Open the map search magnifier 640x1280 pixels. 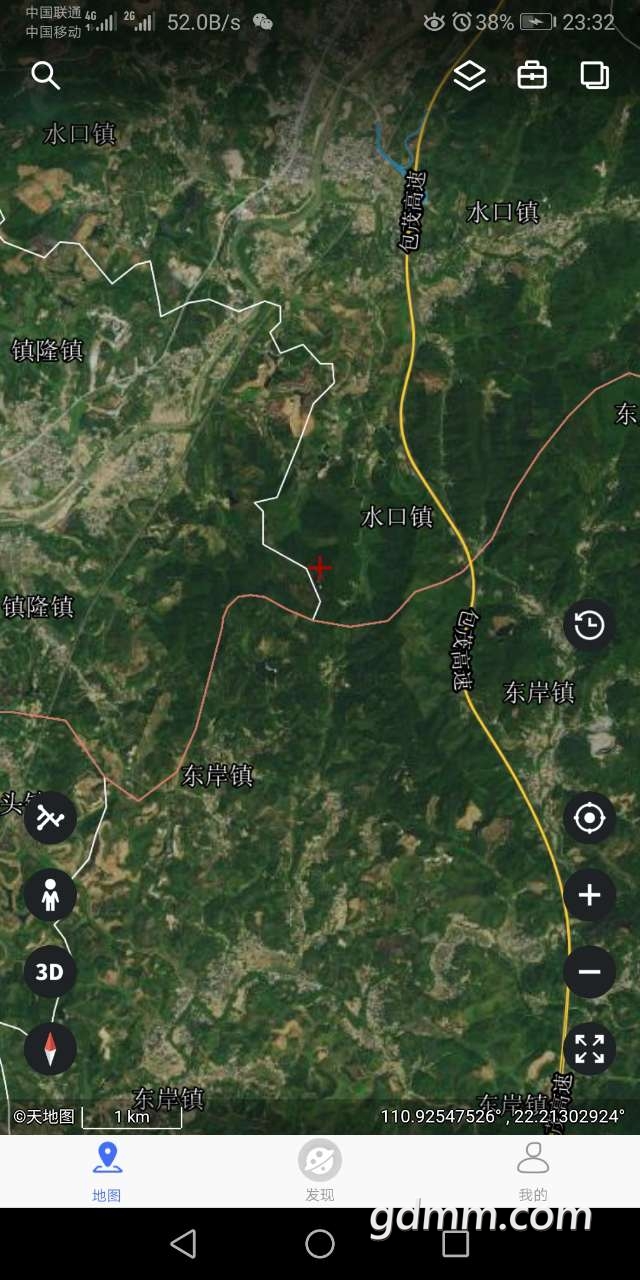pos(45,75)
